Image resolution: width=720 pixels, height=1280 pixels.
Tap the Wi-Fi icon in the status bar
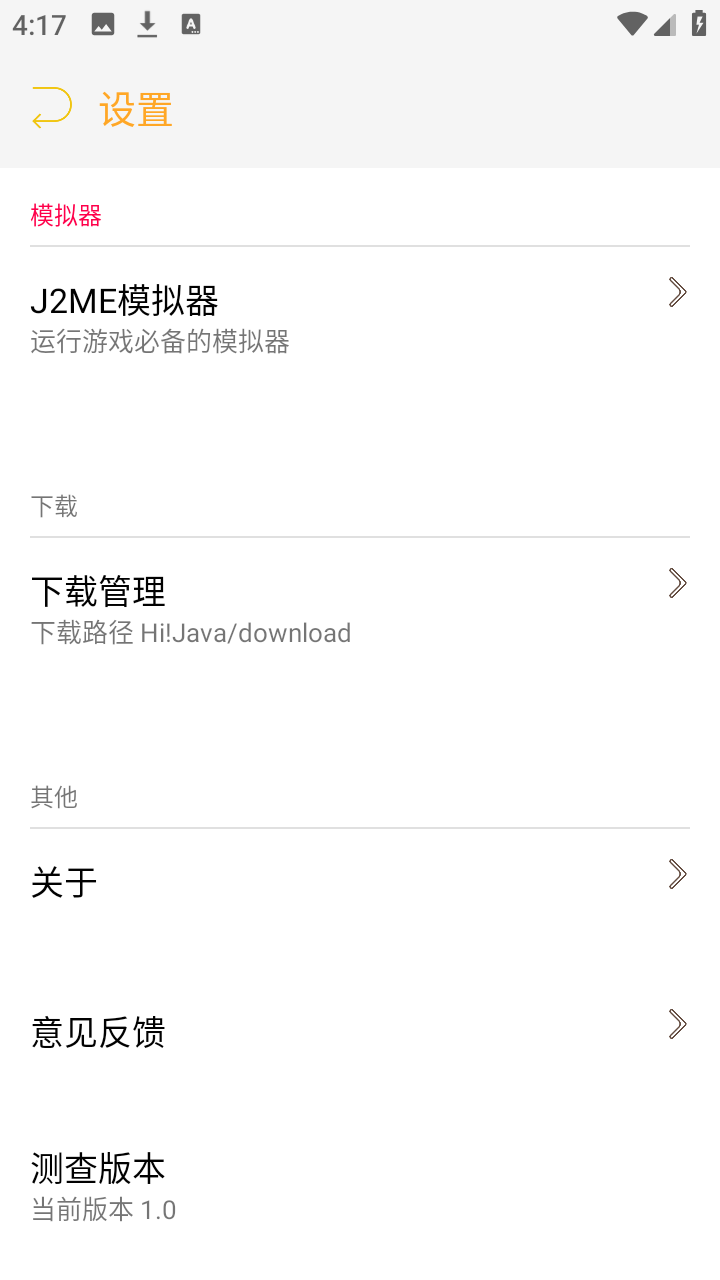point(631,22)
